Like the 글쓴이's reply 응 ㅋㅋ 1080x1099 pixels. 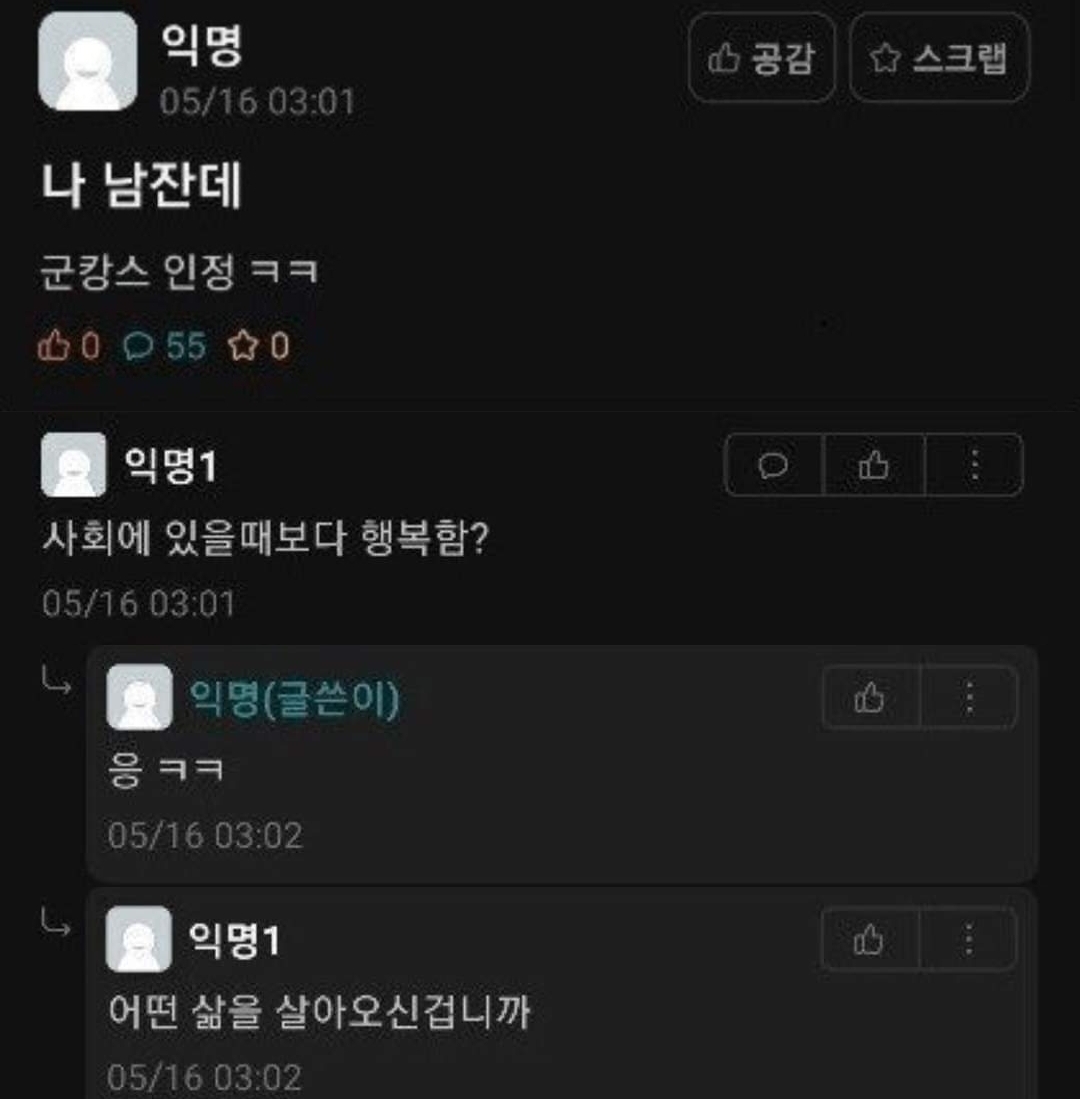click(x=870, y=698)
